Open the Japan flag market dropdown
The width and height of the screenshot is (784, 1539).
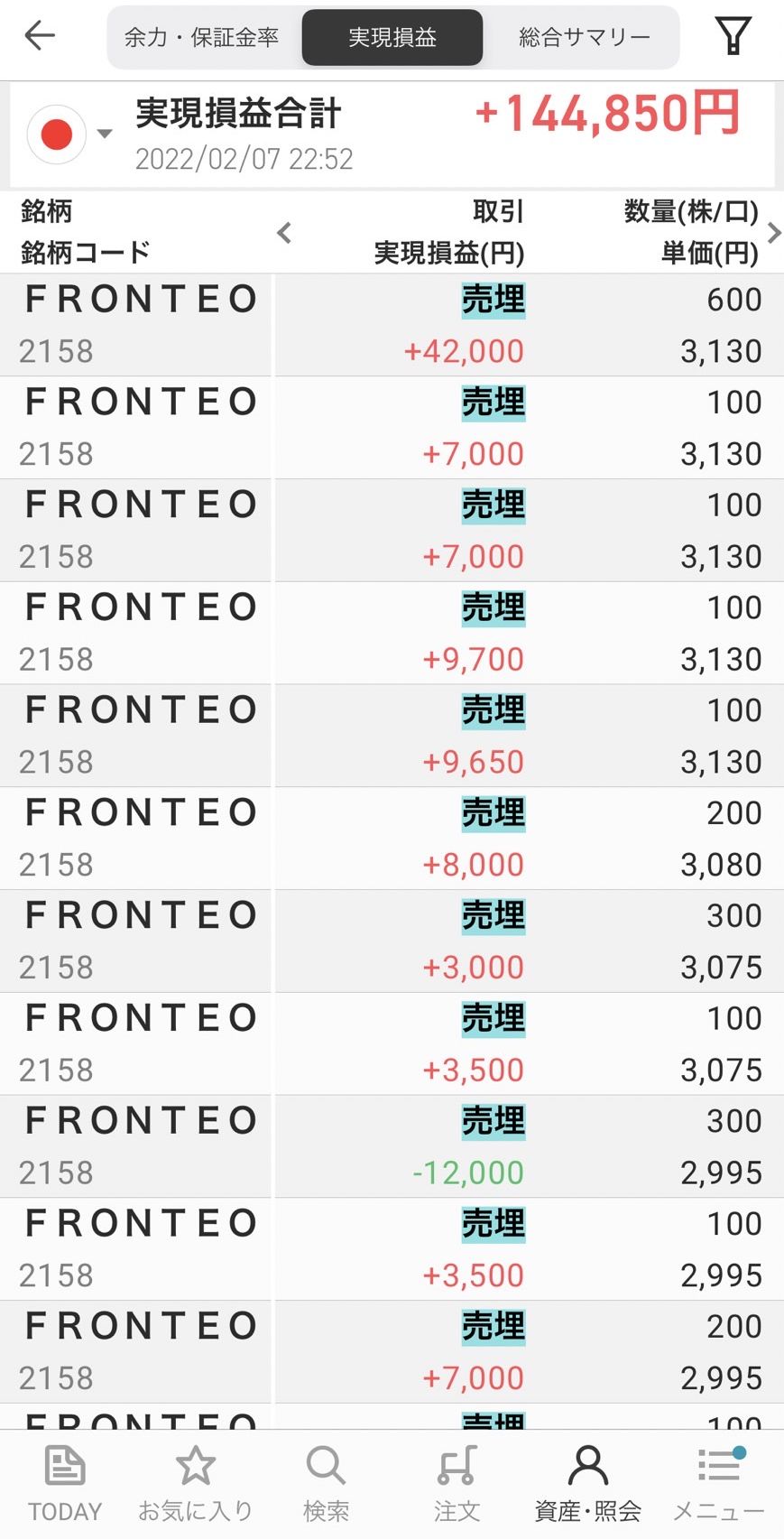tap(70, 134)
